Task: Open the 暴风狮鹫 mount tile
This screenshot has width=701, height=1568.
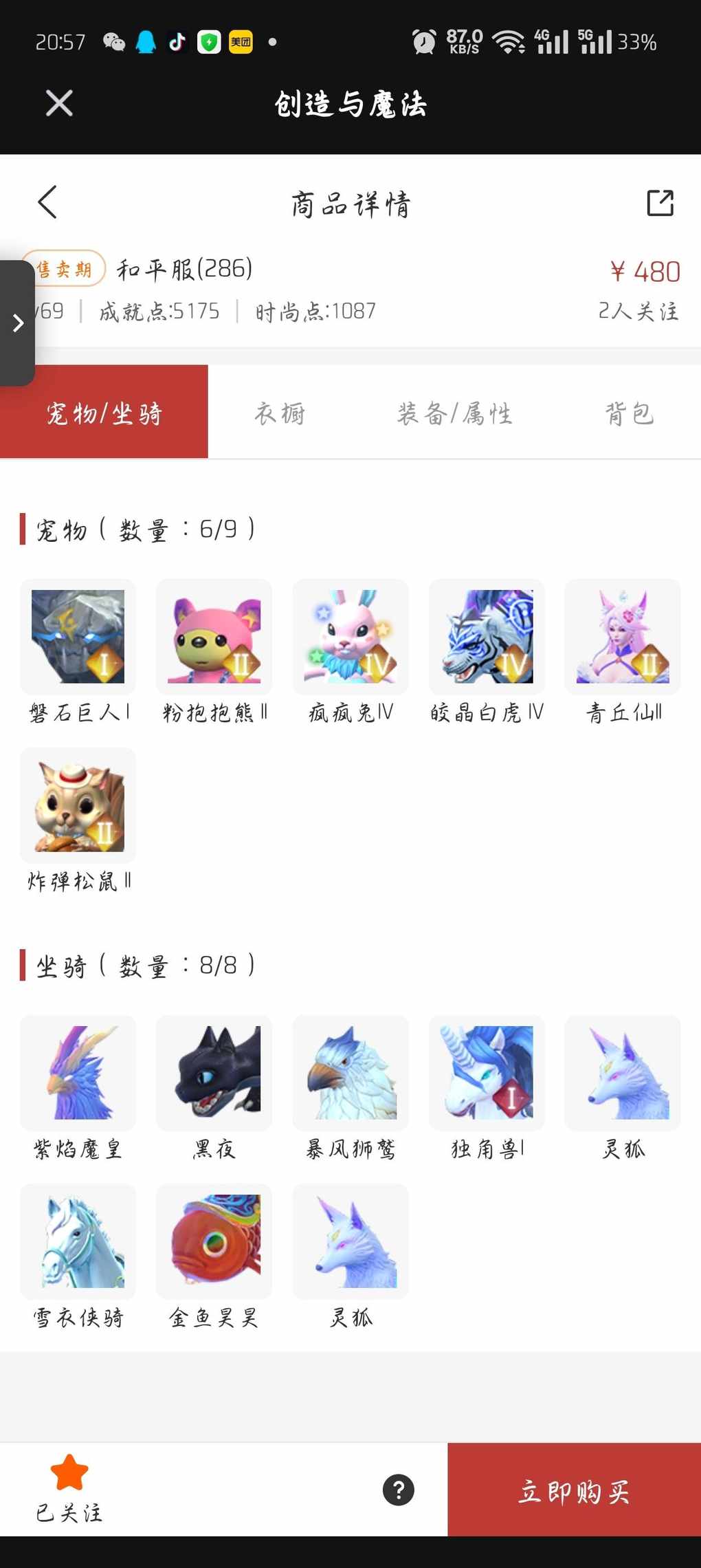Action: 350,1073
